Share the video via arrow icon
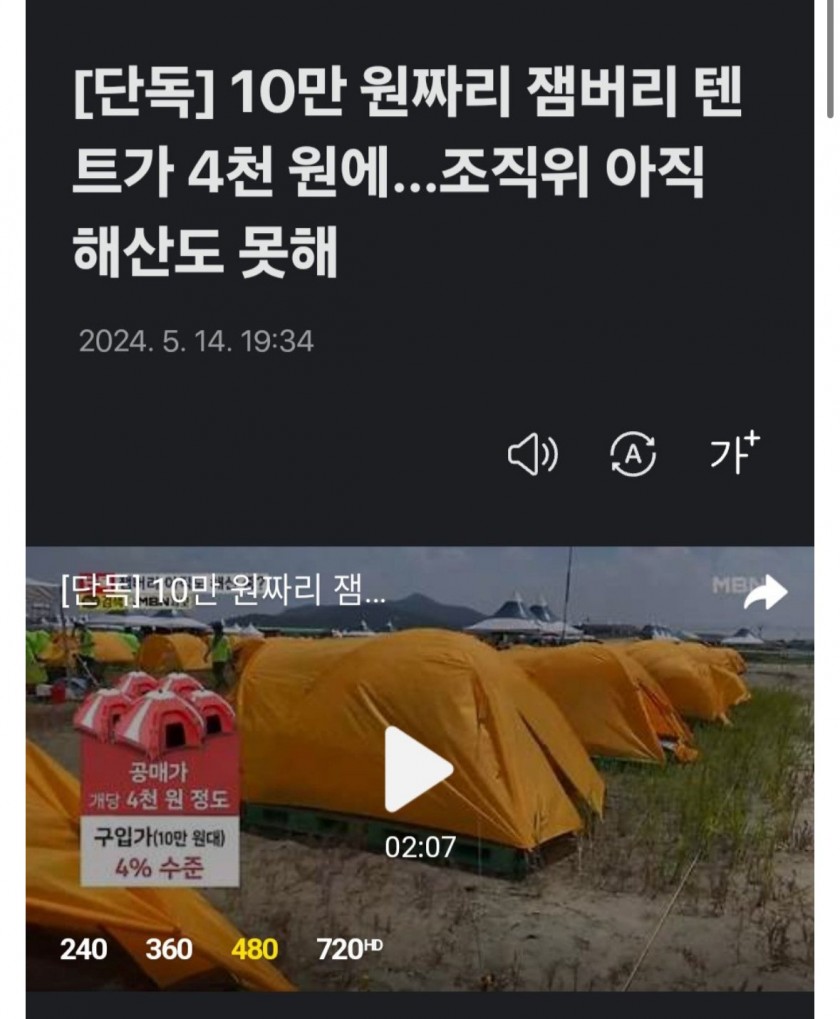Viewport: 840px width, 1019px height. [766, 594]
